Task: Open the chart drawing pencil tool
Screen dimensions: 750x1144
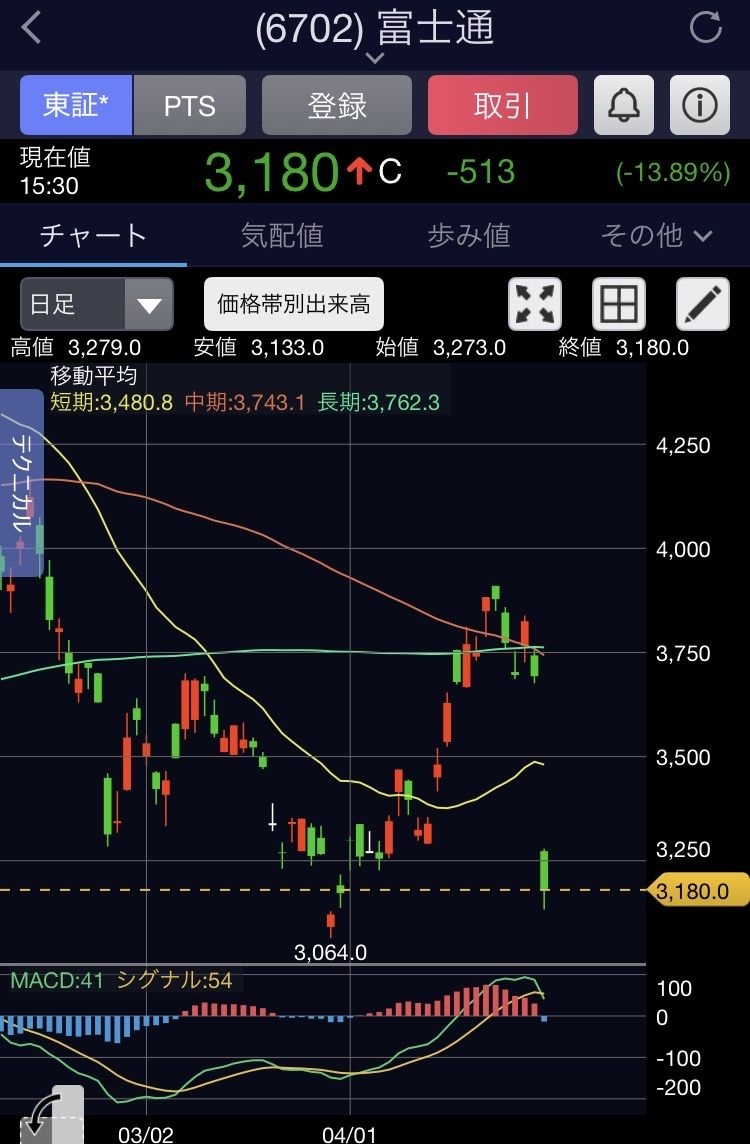Action: click(703, 304)
